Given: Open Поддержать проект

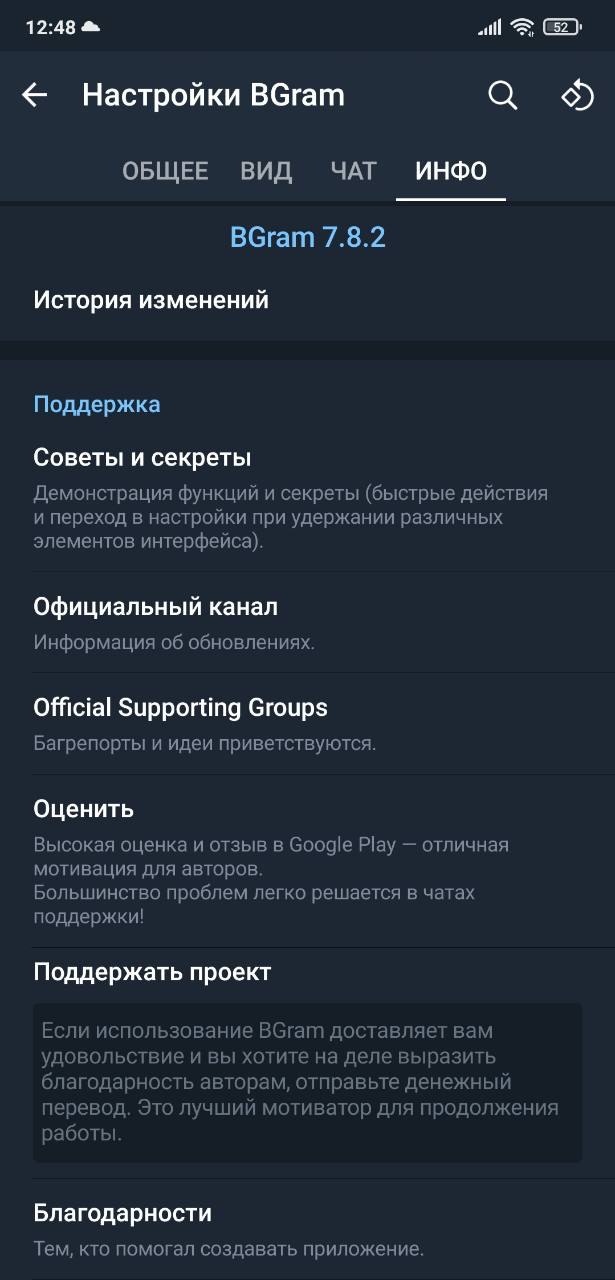Looking at the screenshot, I should tap(307, 1063).
